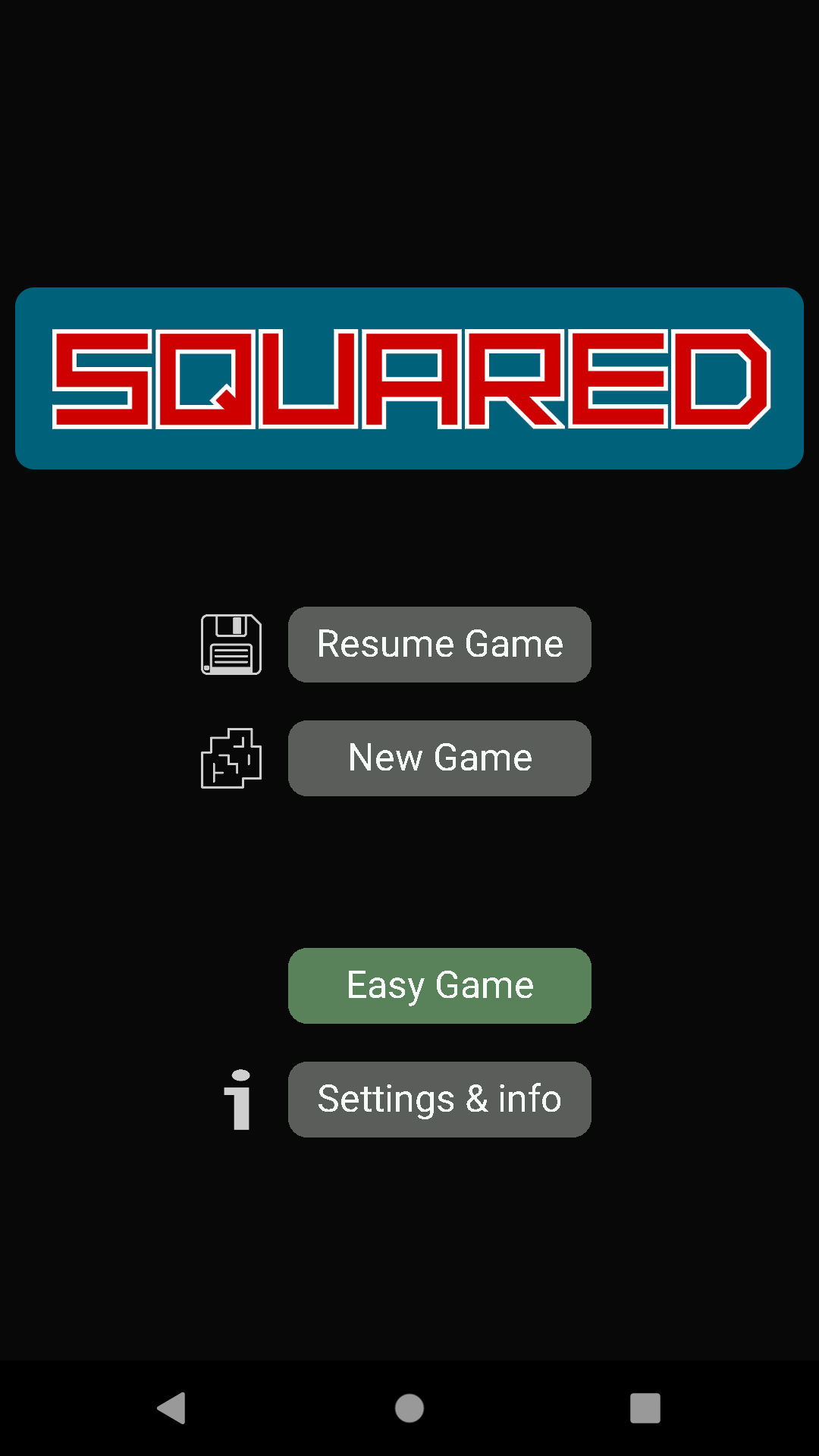Resume the saved game
Image resolution: width=819 pixels, height=1456 pixels.
click(x=439, y=645)
